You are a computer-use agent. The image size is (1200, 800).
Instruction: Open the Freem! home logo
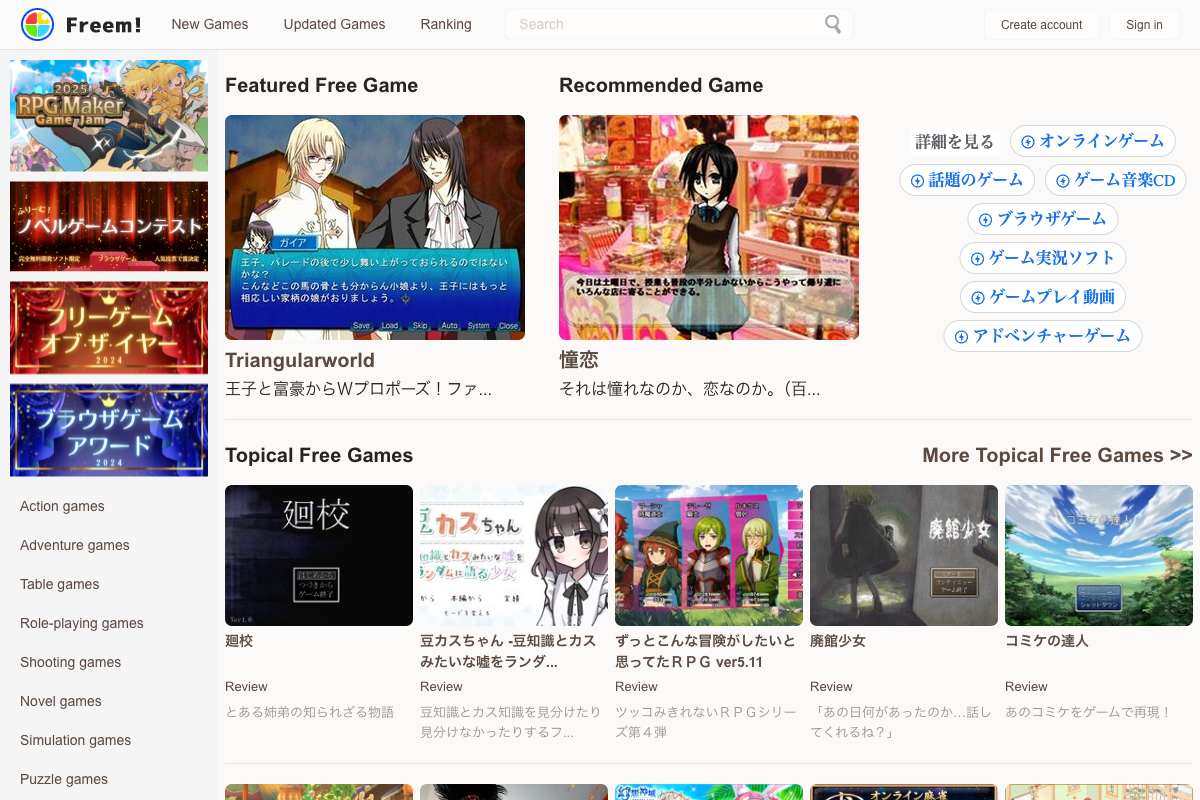[82, 25]
